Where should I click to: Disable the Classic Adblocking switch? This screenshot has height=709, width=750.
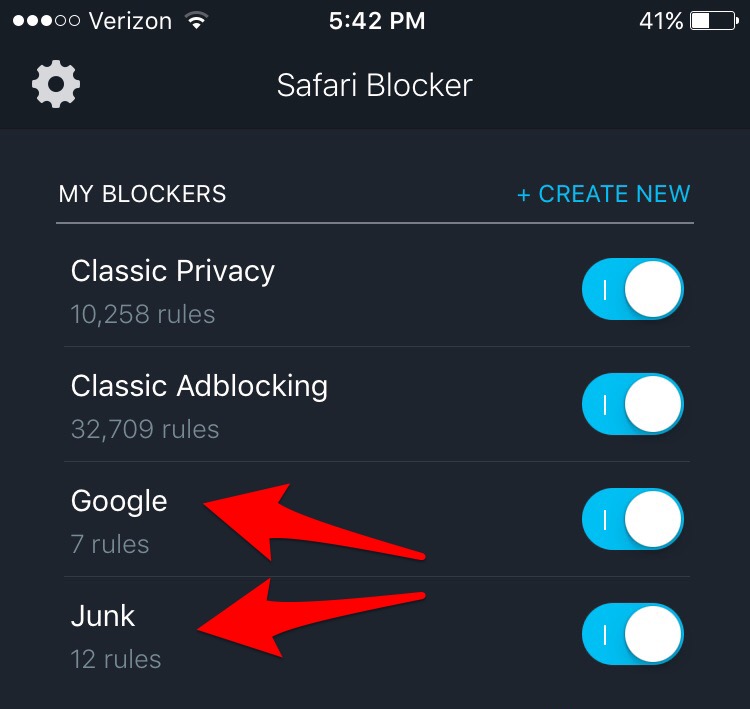pyautogui.click(x=633, y=405)
